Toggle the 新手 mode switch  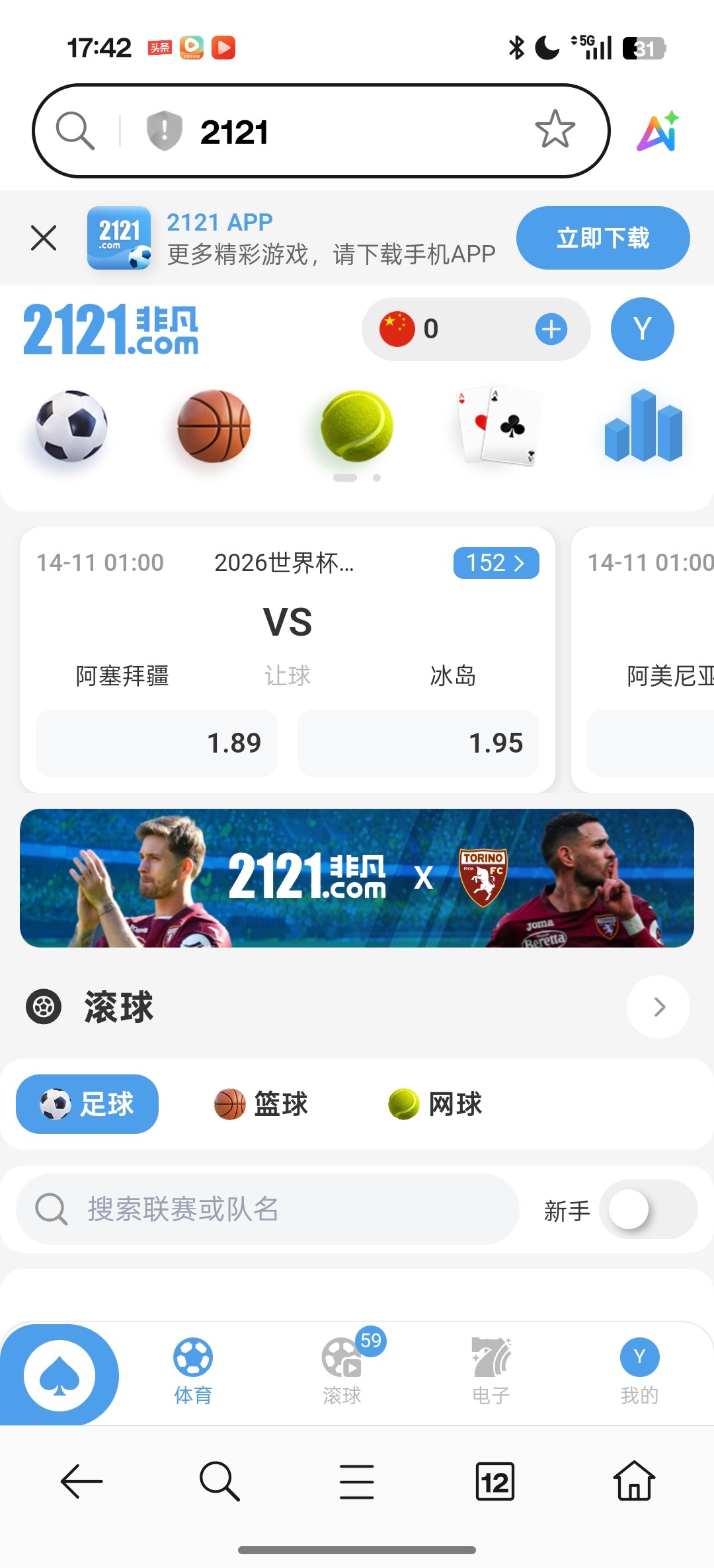tap(647, 1209)
